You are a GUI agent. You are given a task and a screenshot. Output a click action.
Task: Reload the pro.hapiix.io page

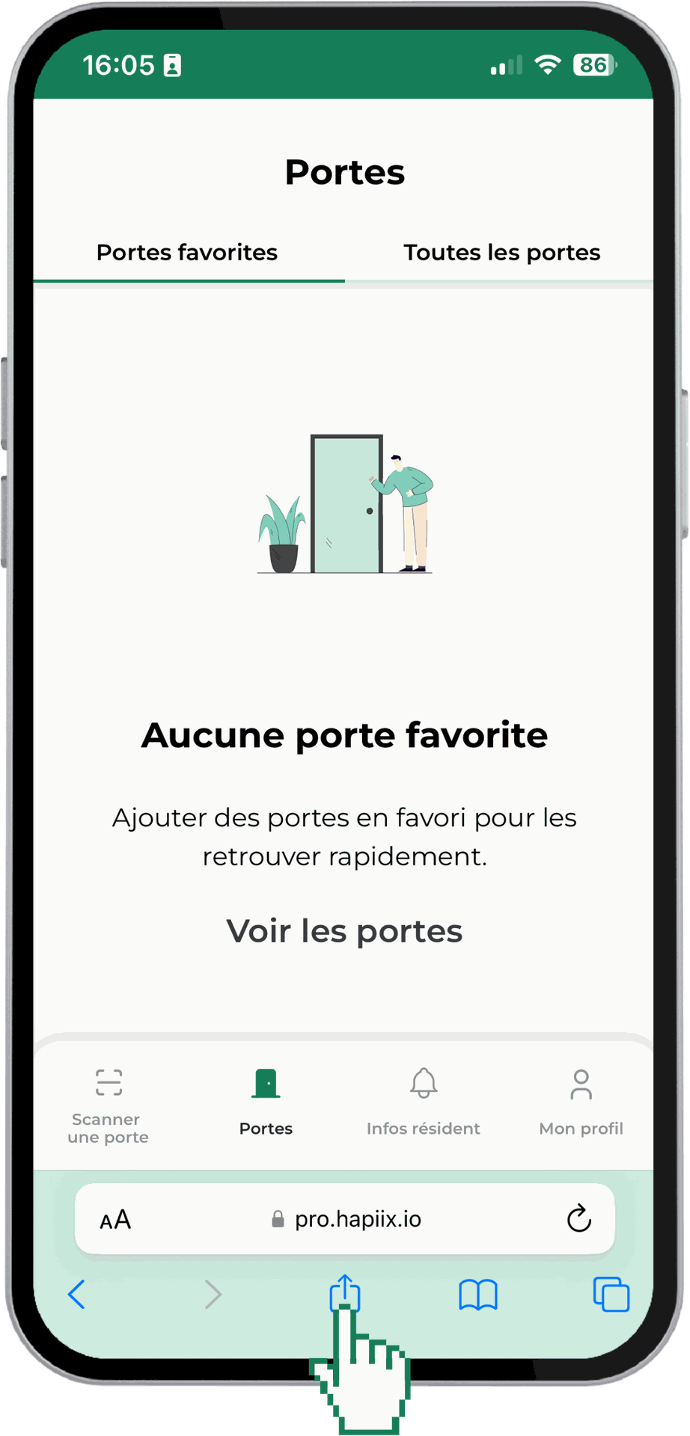tap(578, 1219)
